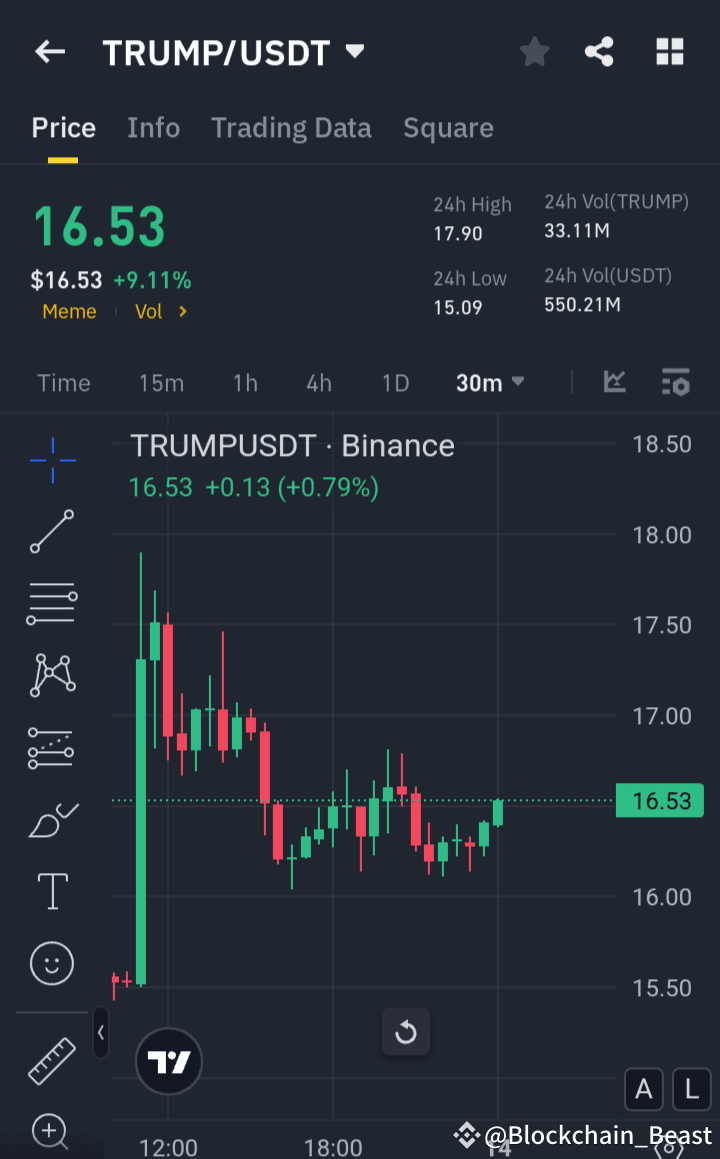Select the crosshair tool

coord(51,460)
